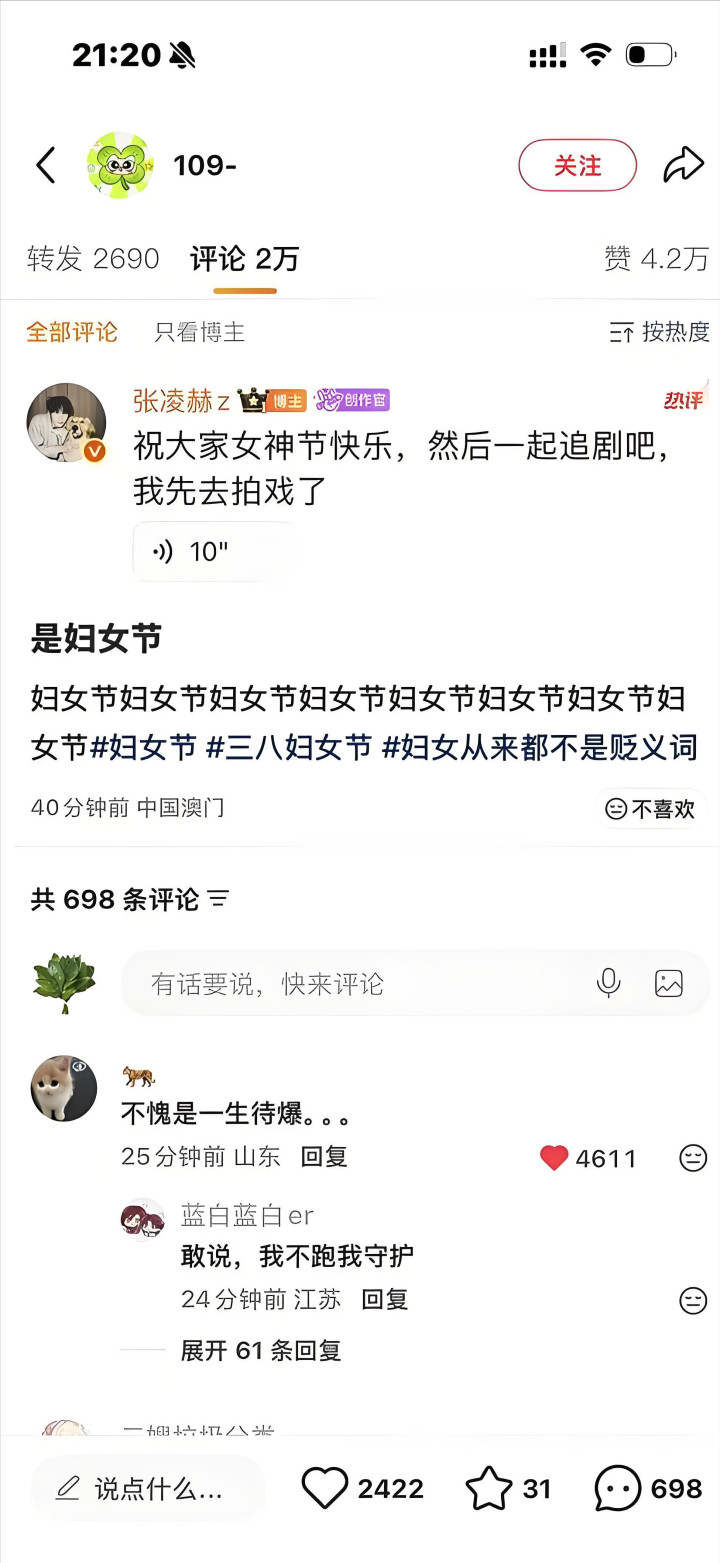Open the hashtag #三八妇女节

[289, 747]
